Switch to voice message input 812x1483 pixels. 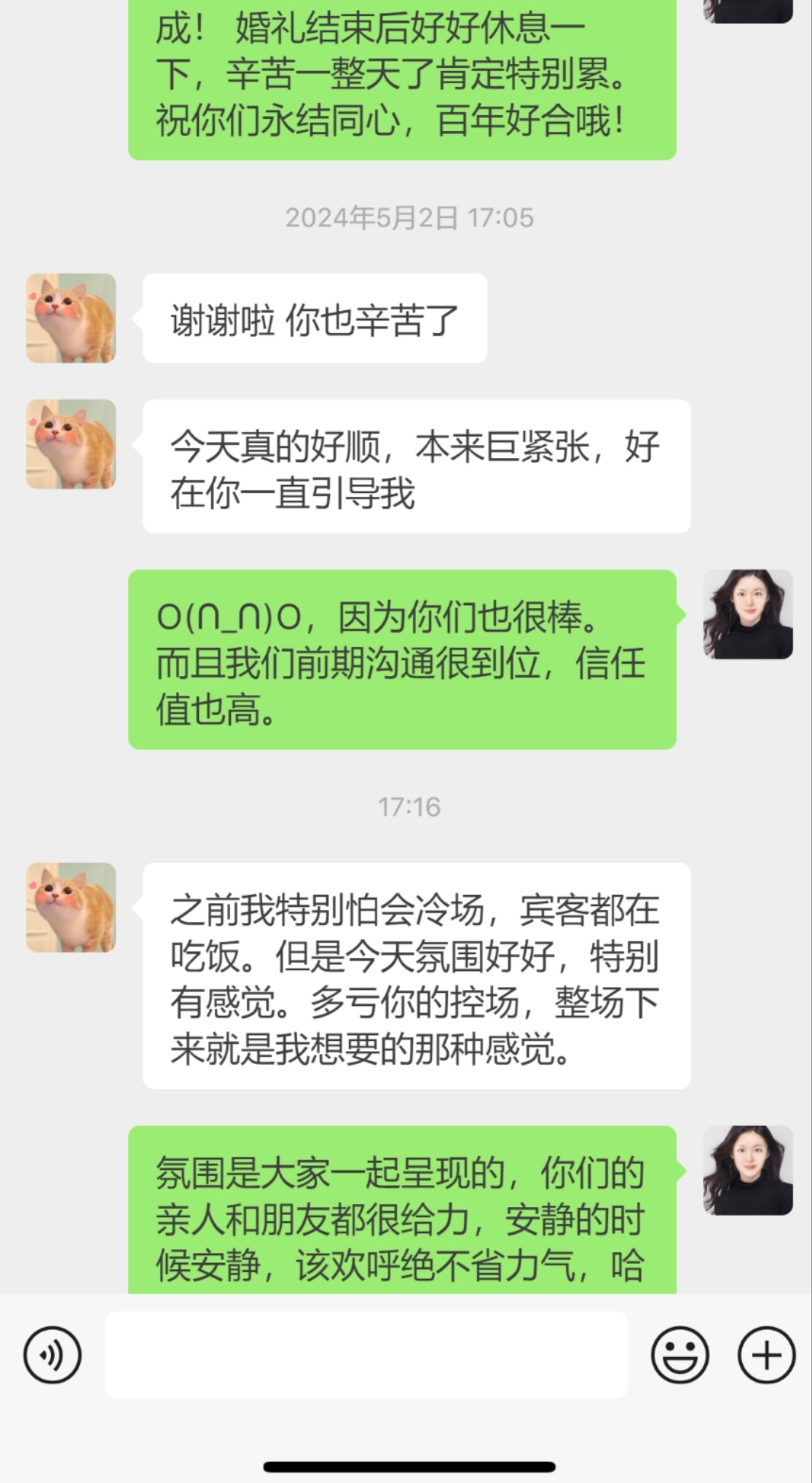52,1355
